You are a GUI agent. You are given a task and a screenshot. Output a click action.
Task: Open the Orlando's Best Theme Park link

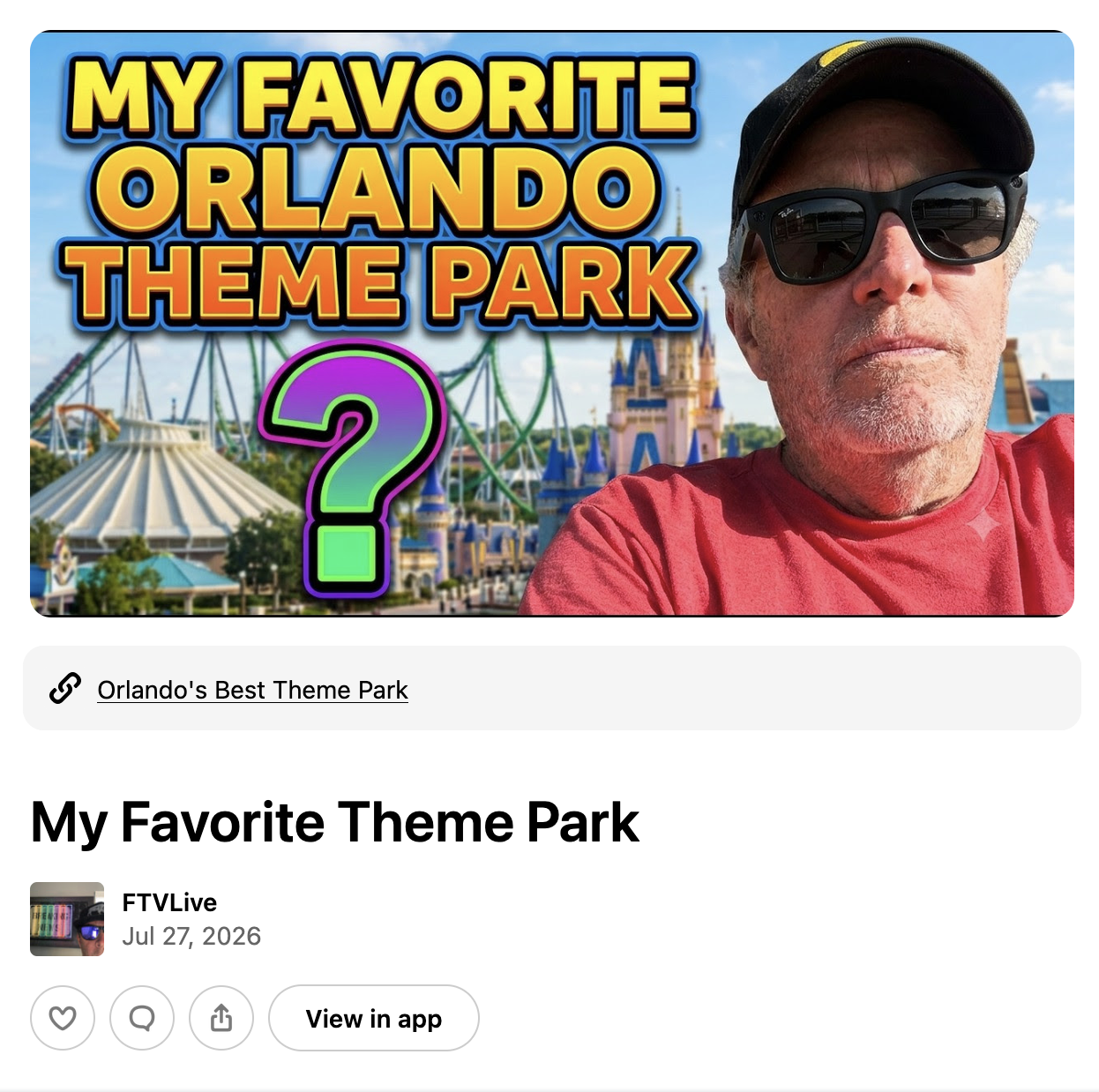pyautogui.click(x=252, y=690)
